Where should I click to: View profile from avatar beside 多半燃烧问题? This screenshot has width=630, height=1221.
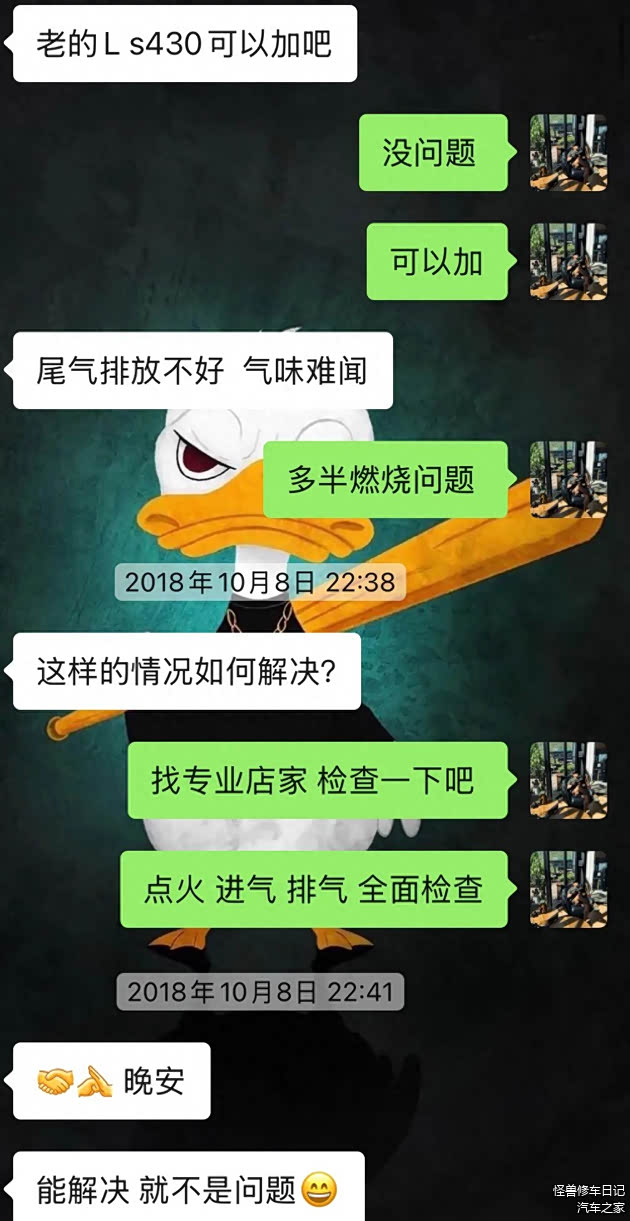point(568,479)
